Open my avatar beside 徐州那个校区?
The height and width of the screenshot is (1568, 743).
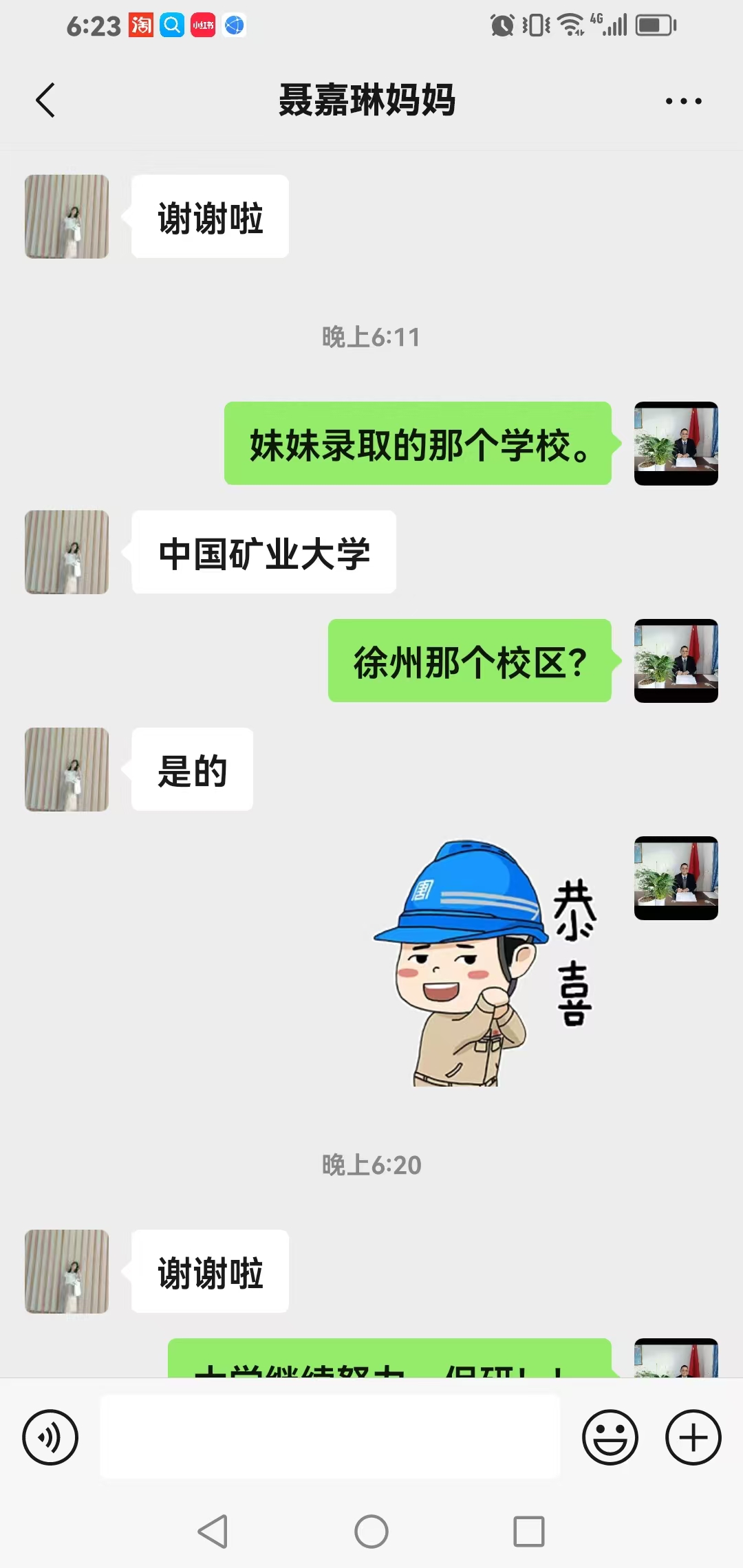(x=676, y=661)
